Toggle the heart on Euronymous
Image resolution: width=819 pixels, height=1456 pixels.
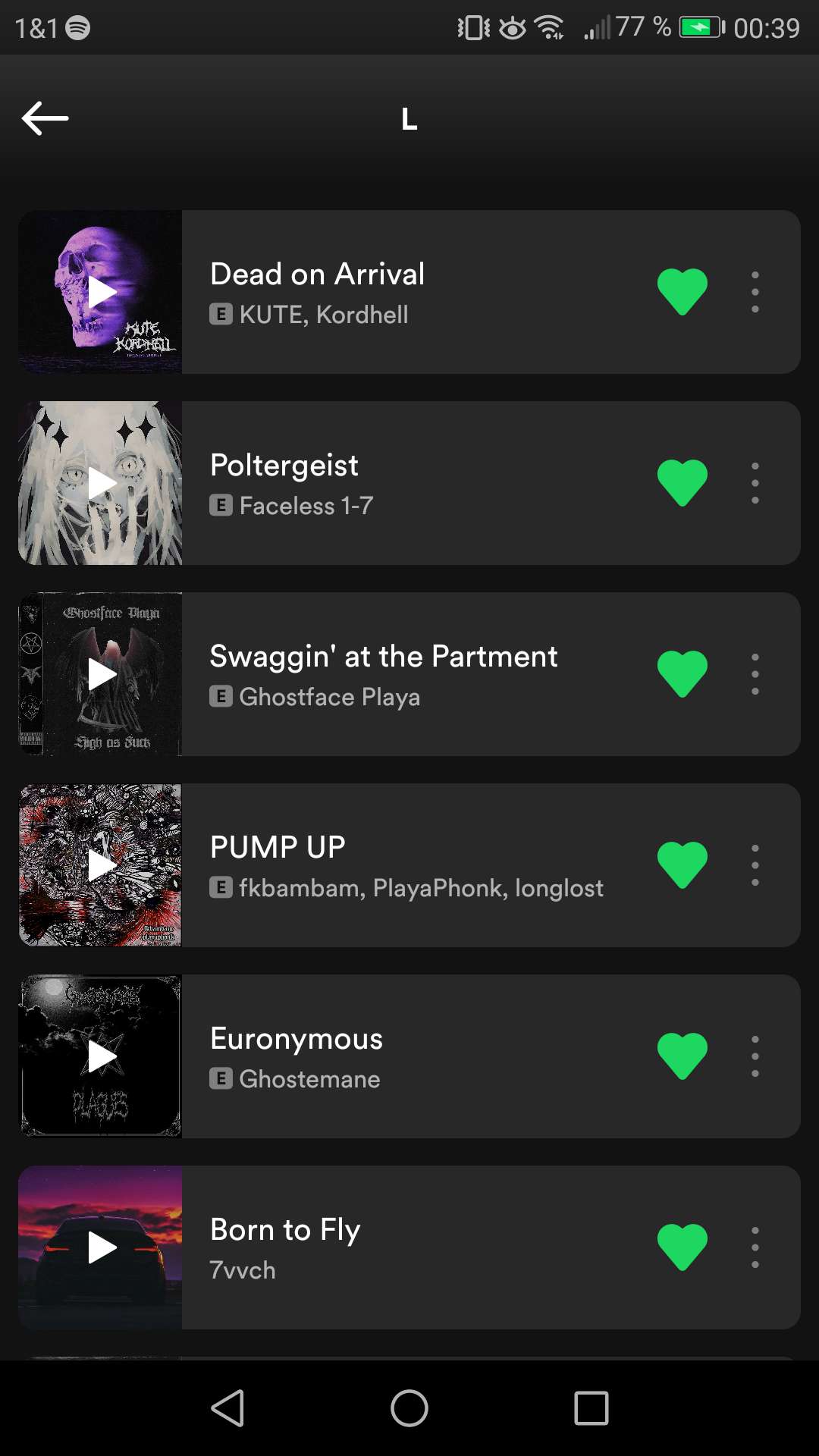click(682, 1056)
